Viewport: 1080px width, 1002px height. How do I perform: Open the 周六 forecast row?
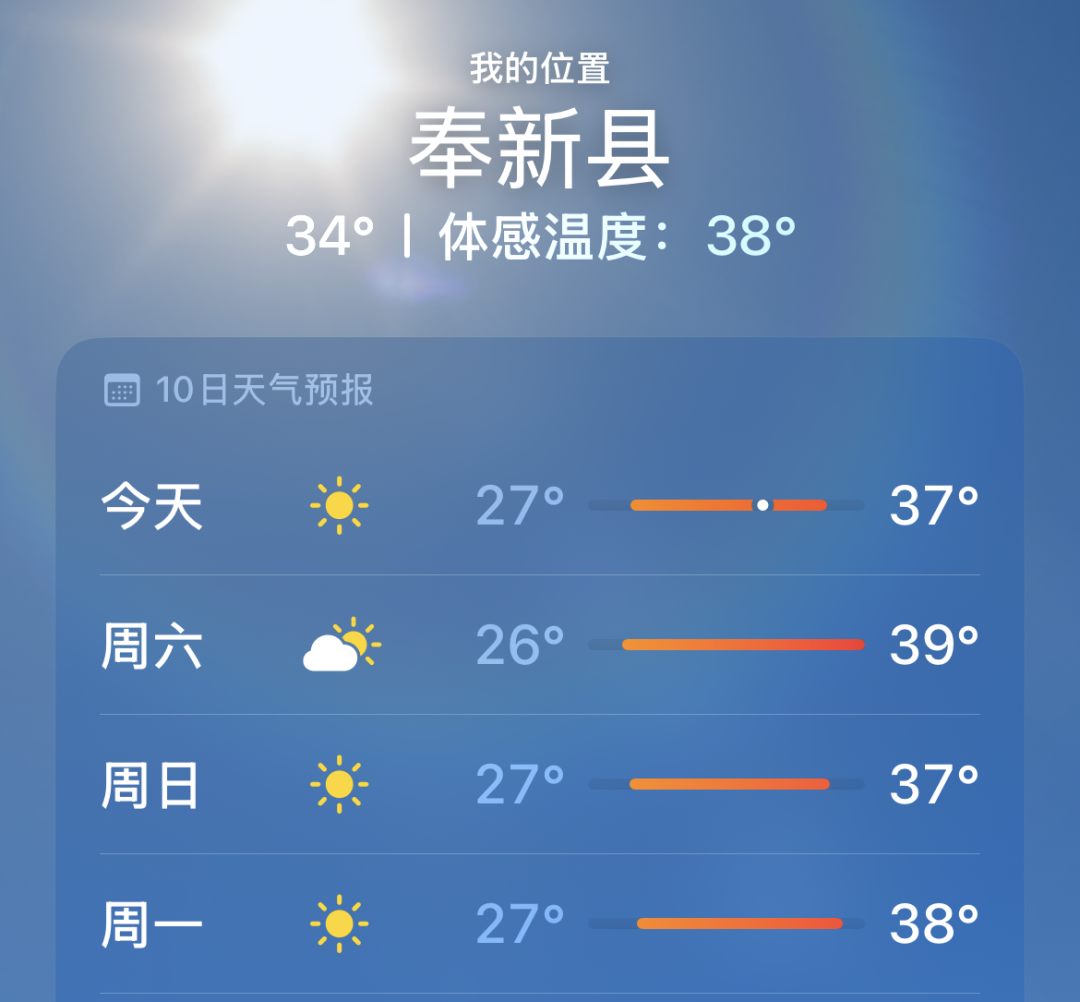540,645
